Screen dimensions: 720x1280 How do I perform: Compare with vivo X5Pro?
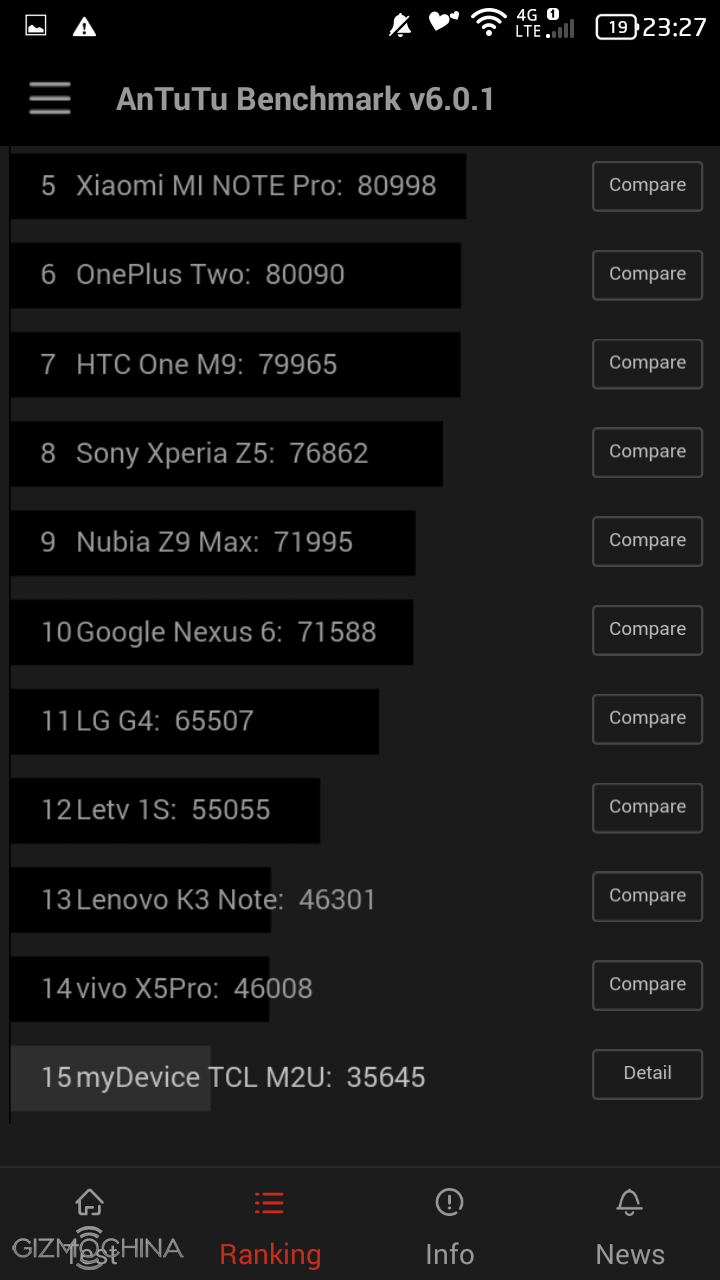coord(647,986)
